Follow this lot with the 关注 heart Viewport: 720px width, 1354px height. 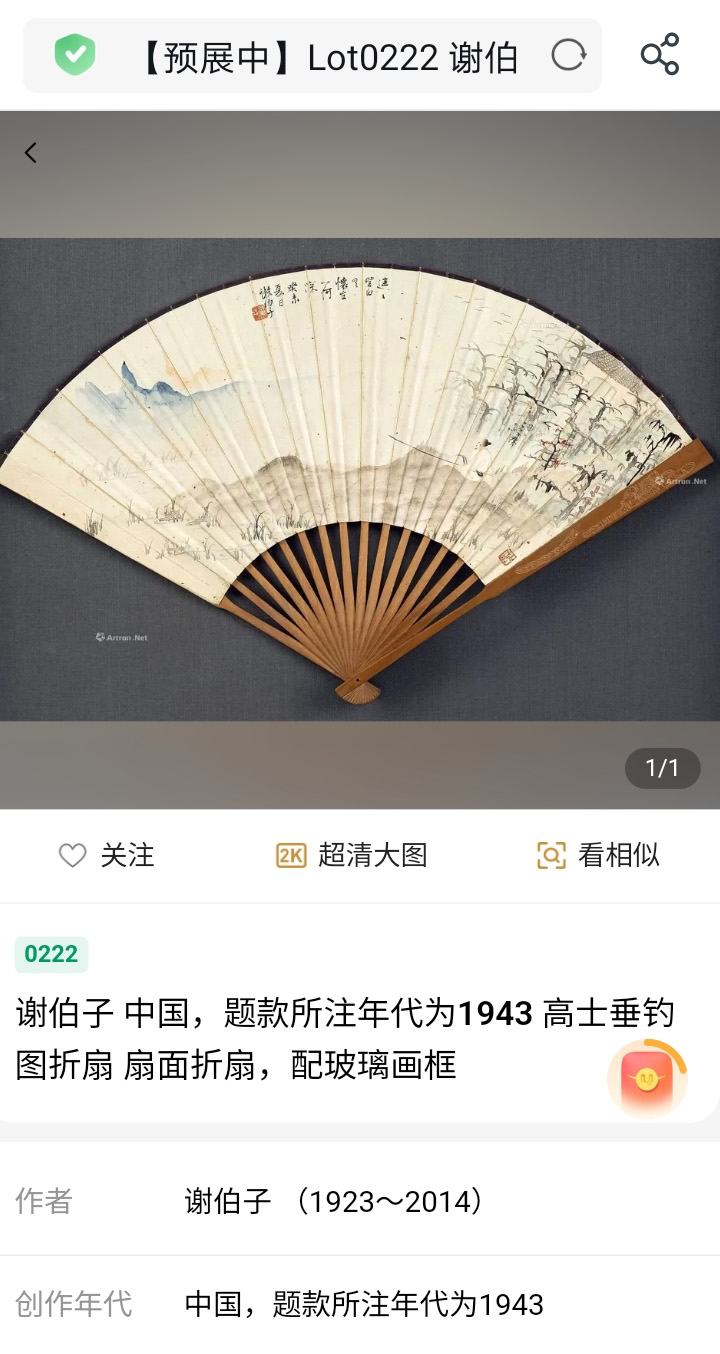tap(106, 855)
